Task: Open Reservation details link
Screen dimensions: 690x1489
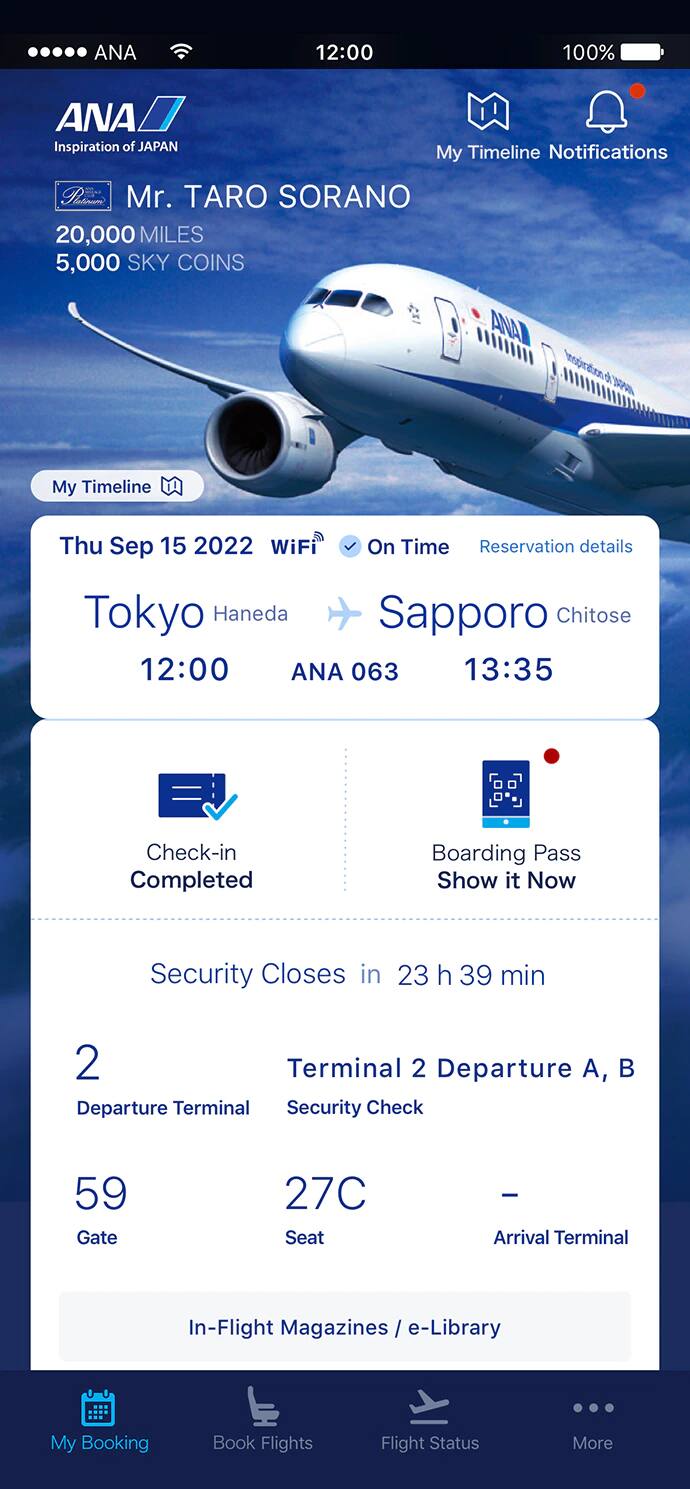Action: click(556, 547)
